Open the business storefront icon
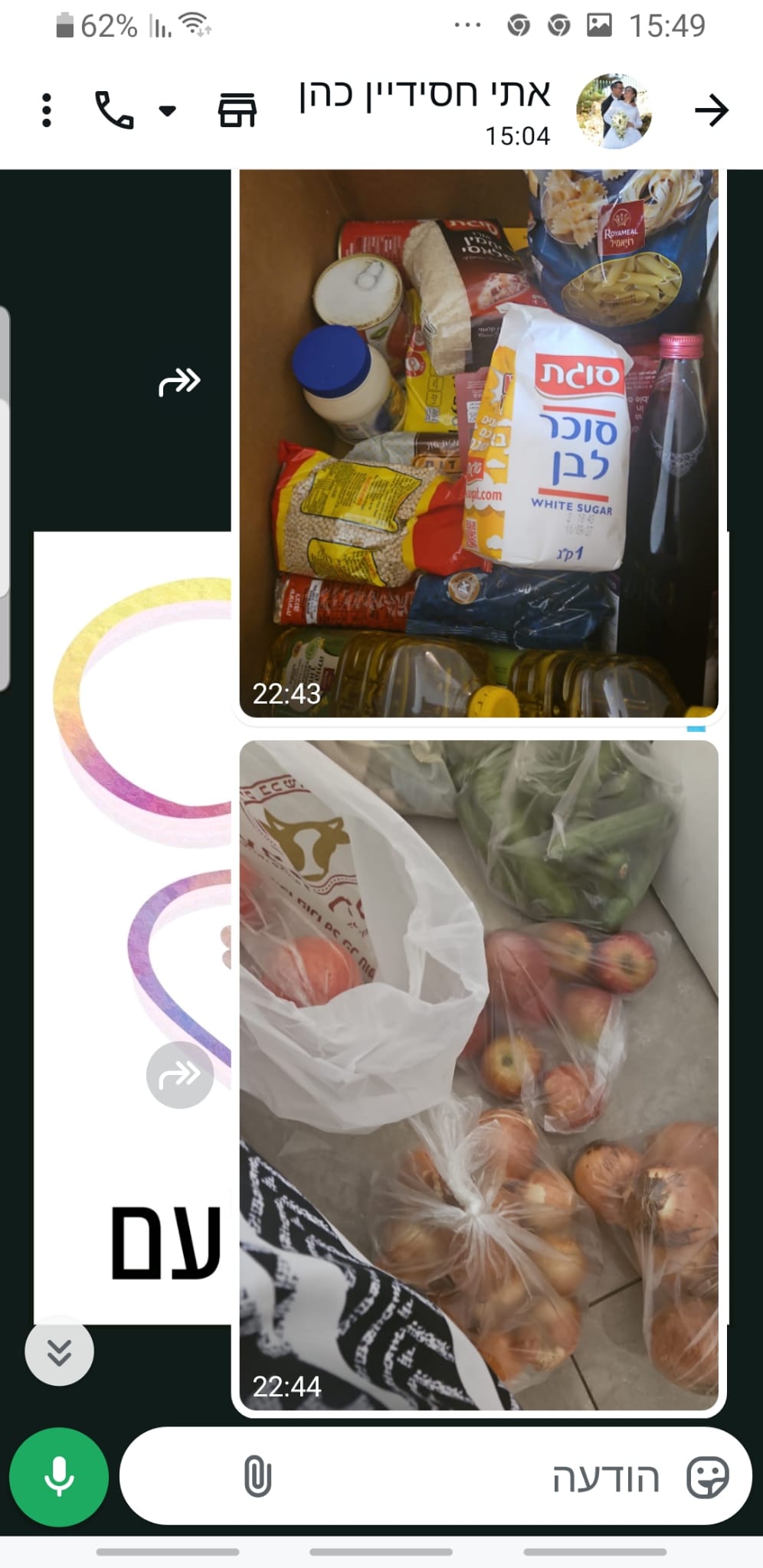 coord(237,110)
